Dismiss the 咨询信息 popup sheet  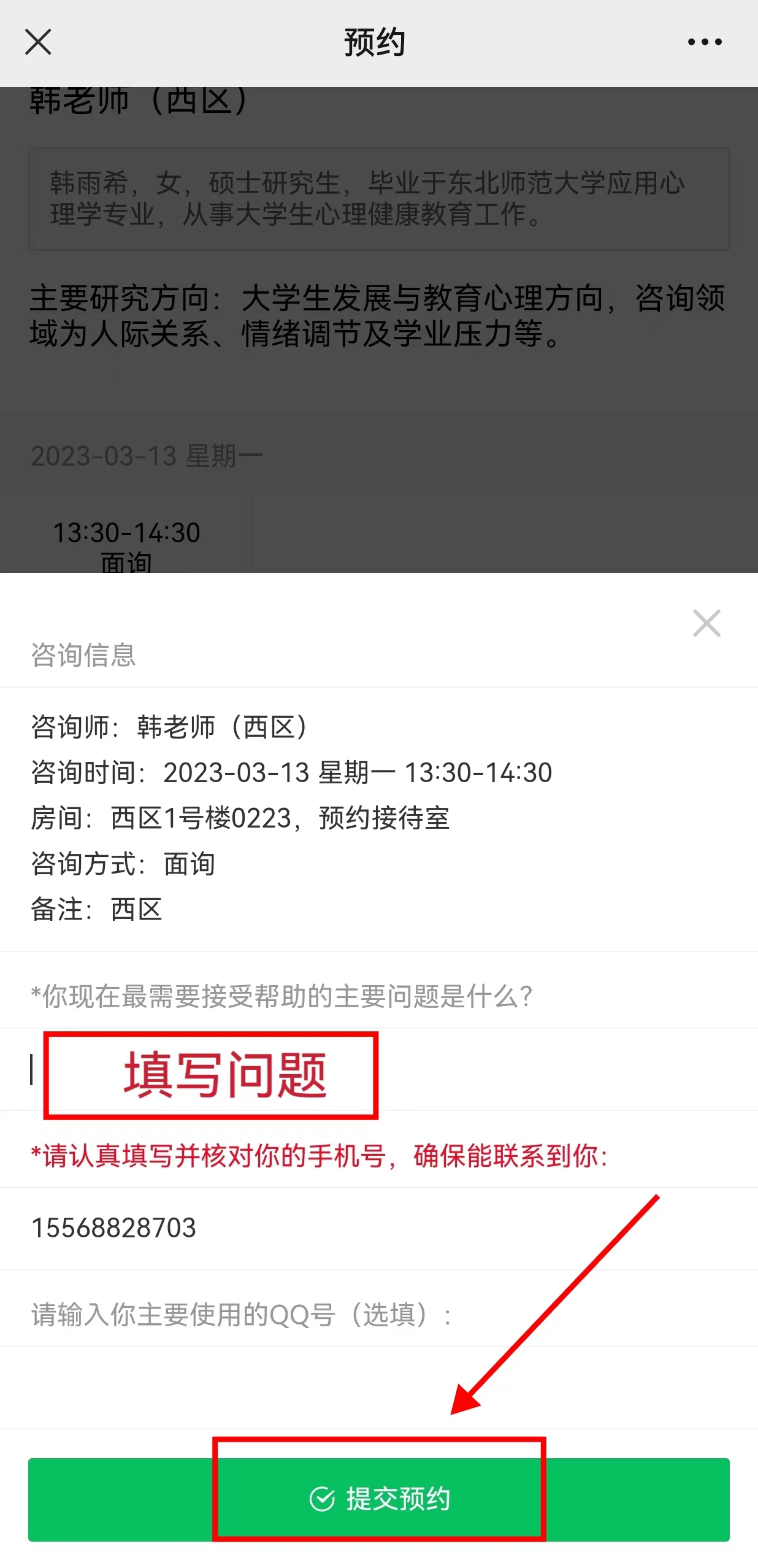(x=706, y=623)
